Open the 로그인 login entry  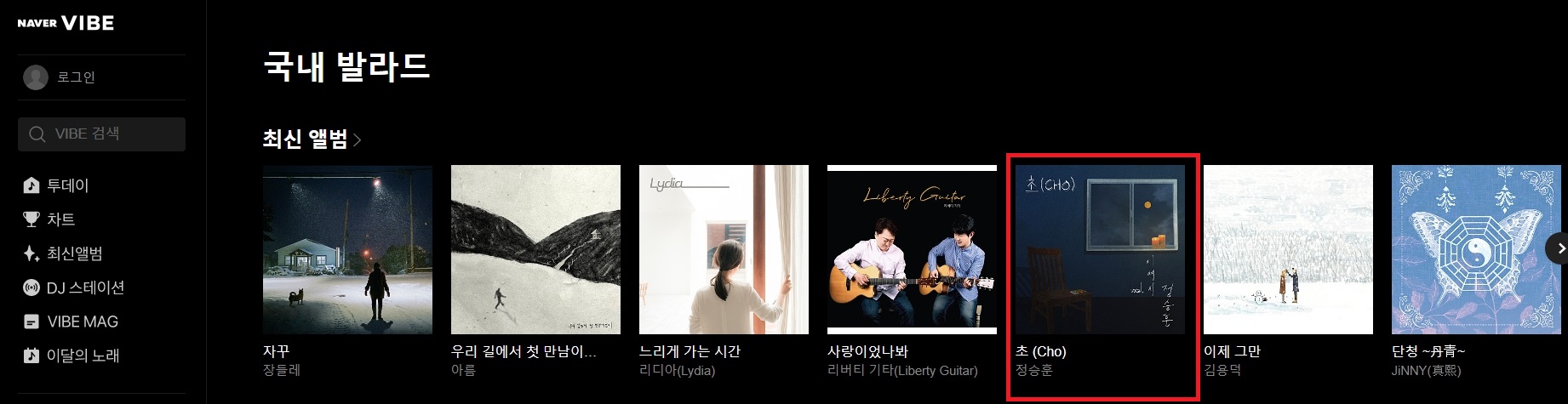tap(75, 77)
